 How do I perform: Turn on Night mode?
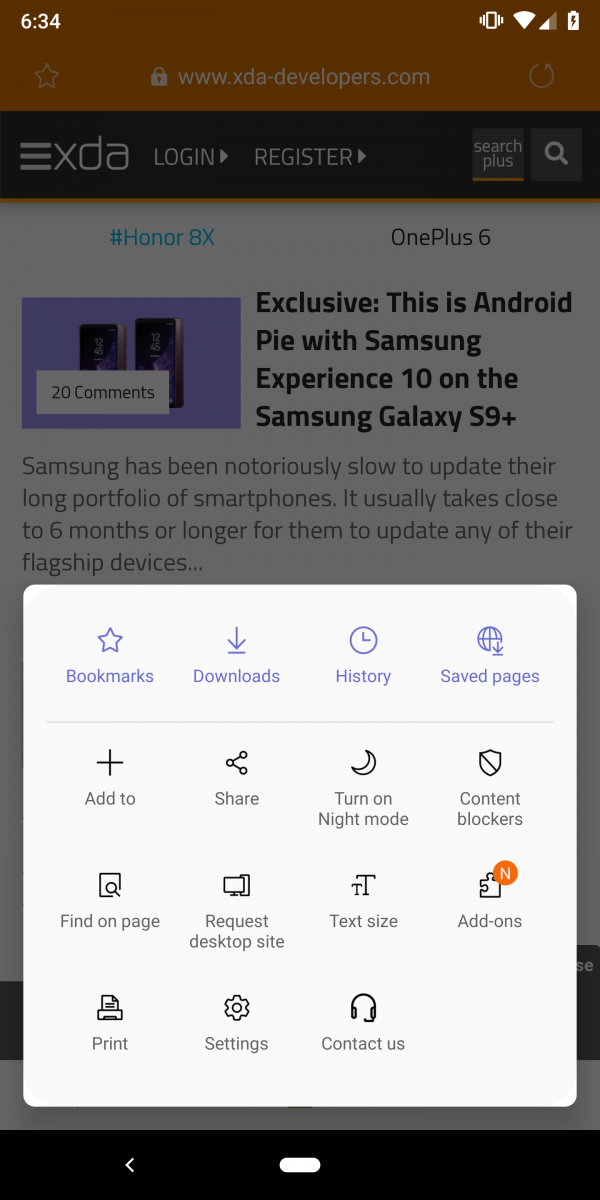click(x=363, y=788)
